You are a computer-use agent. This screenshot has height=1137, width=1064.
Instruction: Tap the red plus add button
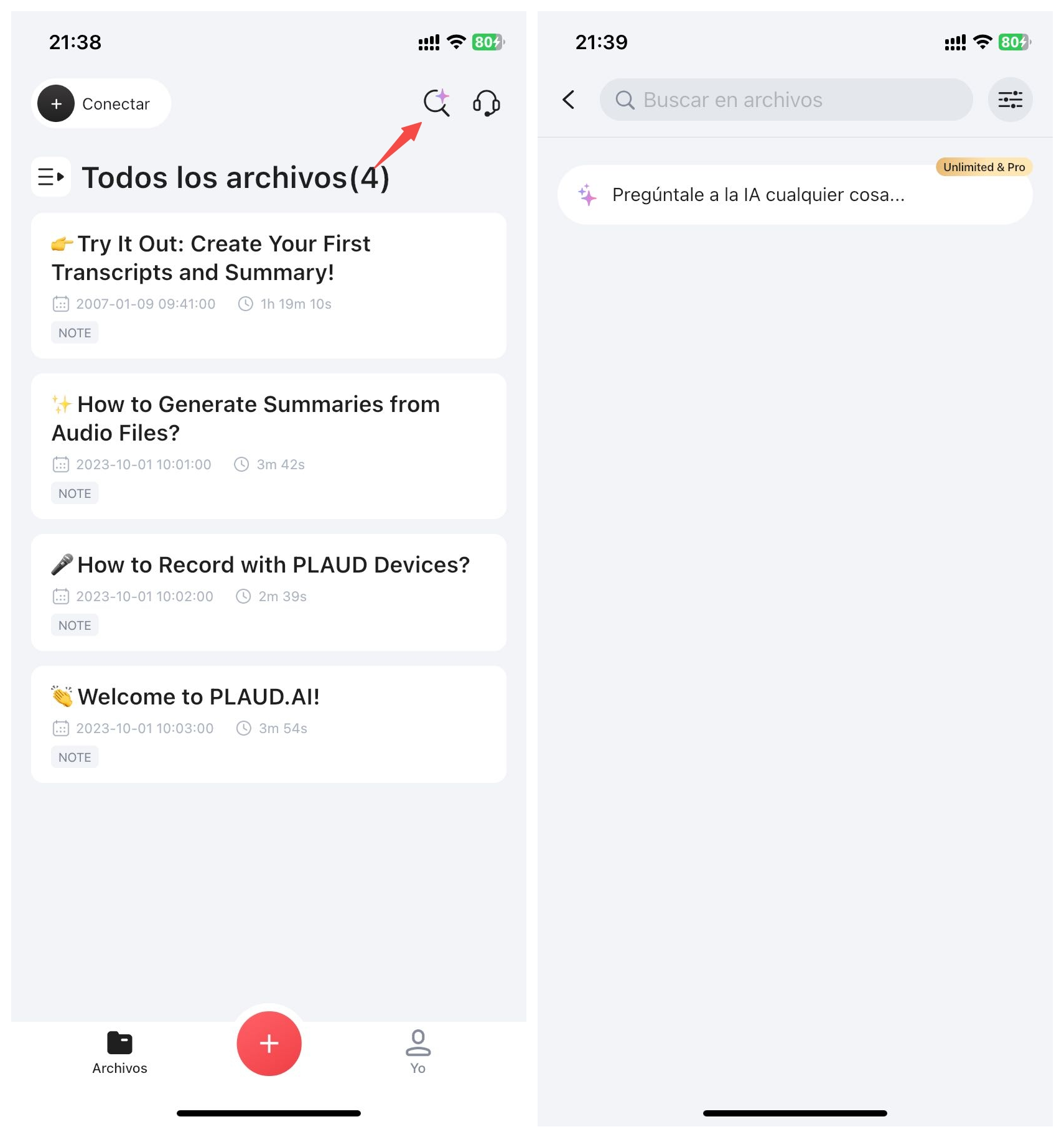[x=269, y=1043]
